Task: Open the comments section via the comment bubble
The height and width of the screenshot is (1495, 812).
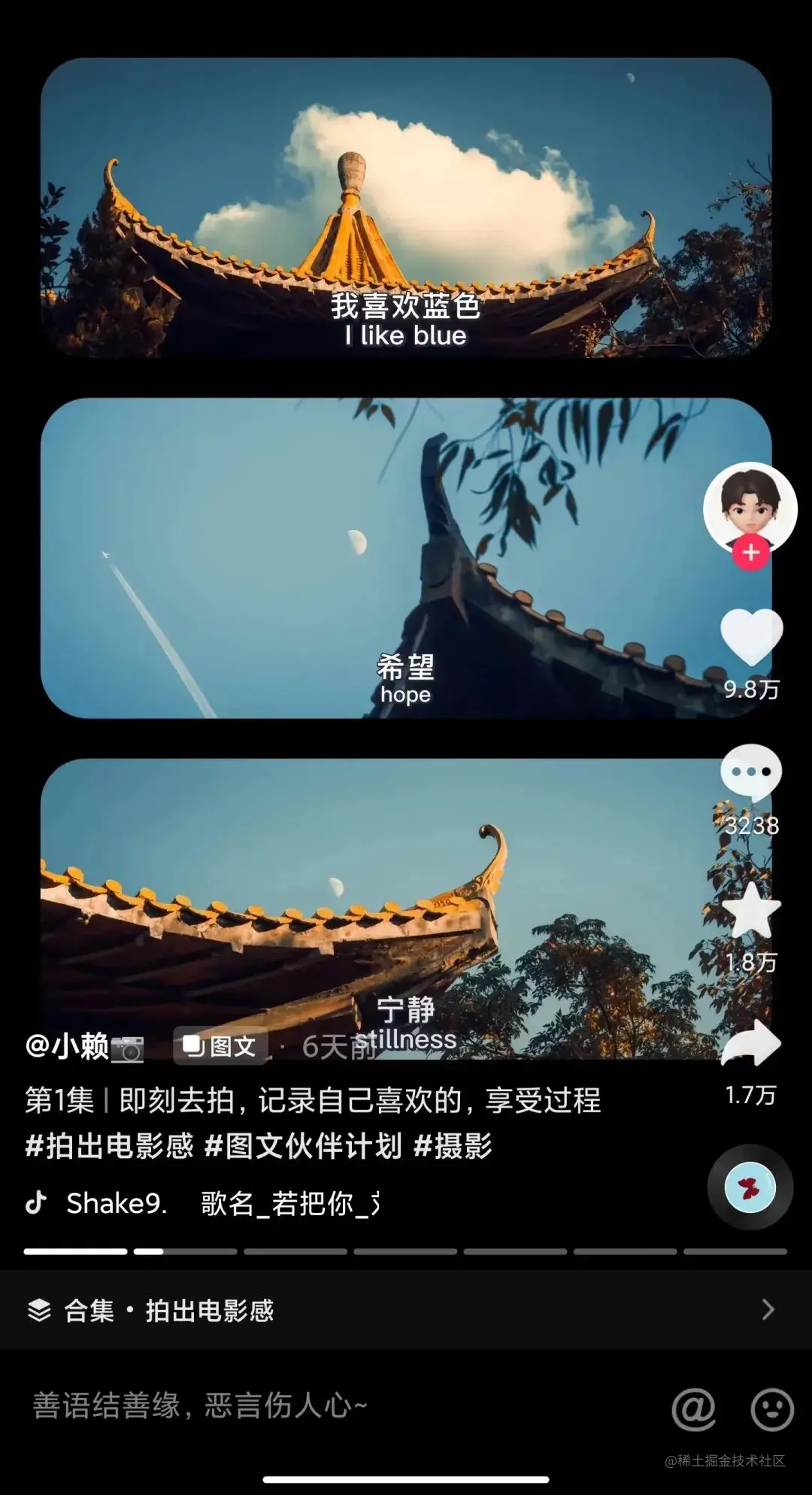Action: point(750,772)
